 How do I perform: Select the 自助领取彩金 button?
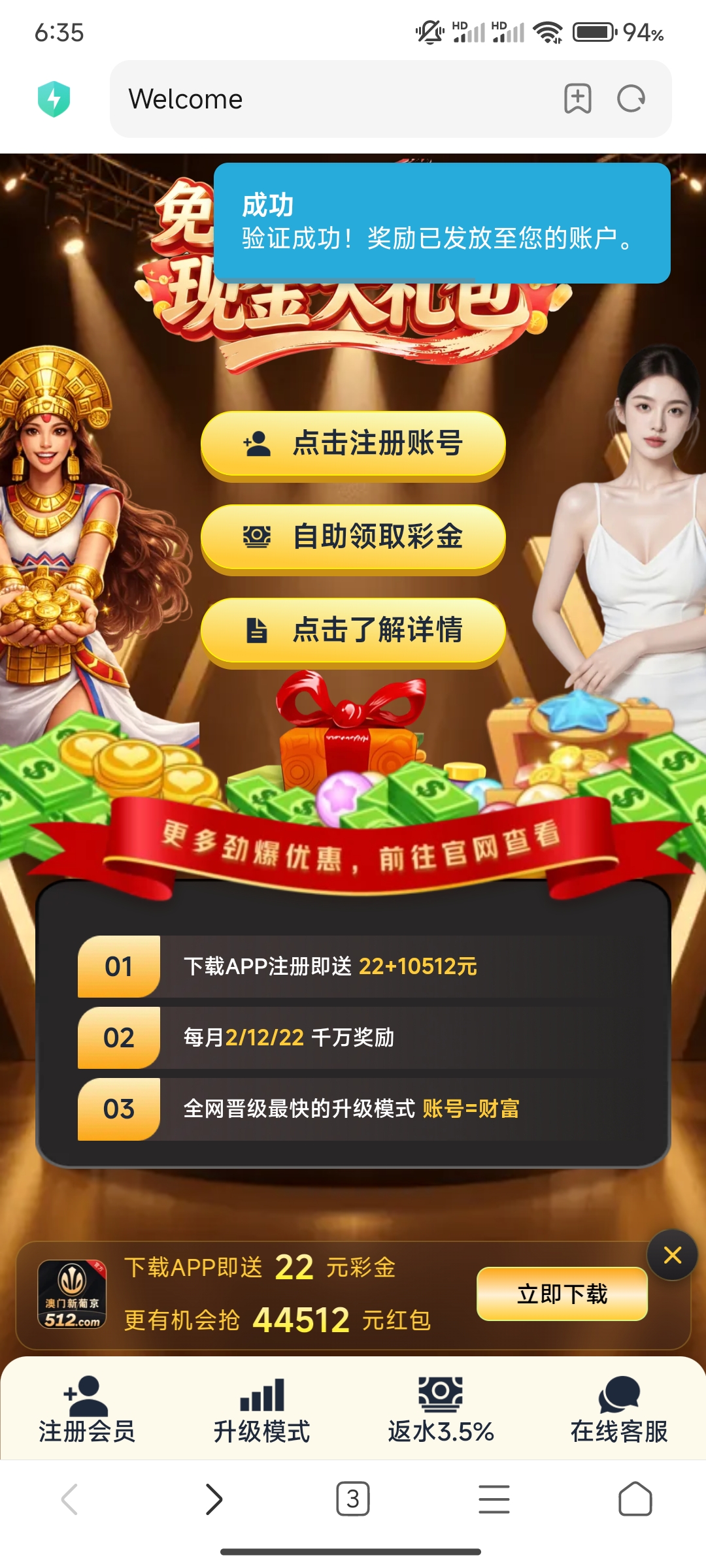coord(353,538)
